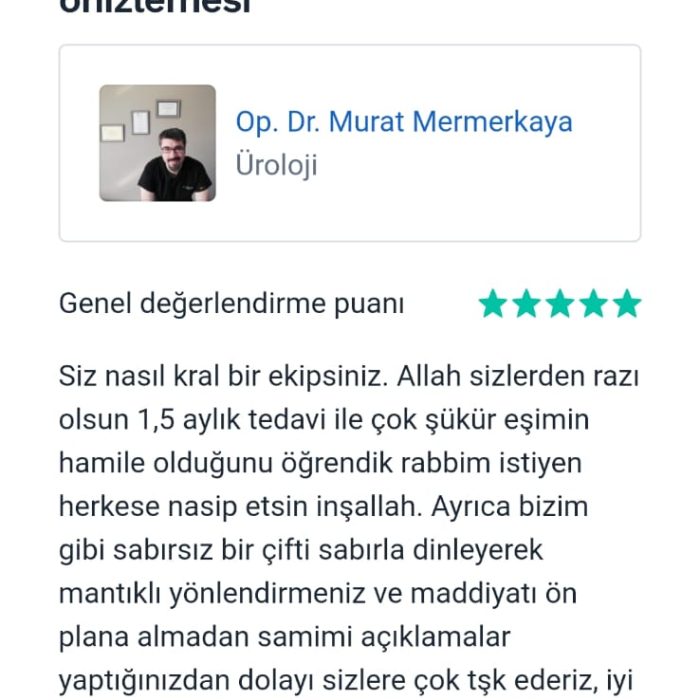This screenshot has height=700, width=700.
Task: Open Op. Dr. Murat Mermerkaya's profile link
Action: (x=404, y=122)
